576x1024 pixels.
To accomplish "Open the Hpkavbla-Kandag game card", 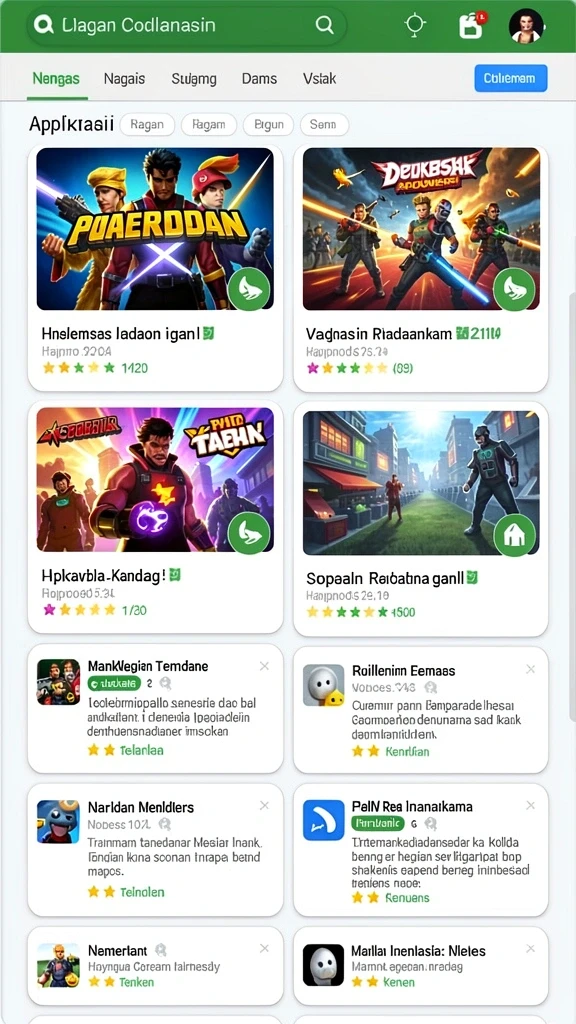I will (155, 518).
